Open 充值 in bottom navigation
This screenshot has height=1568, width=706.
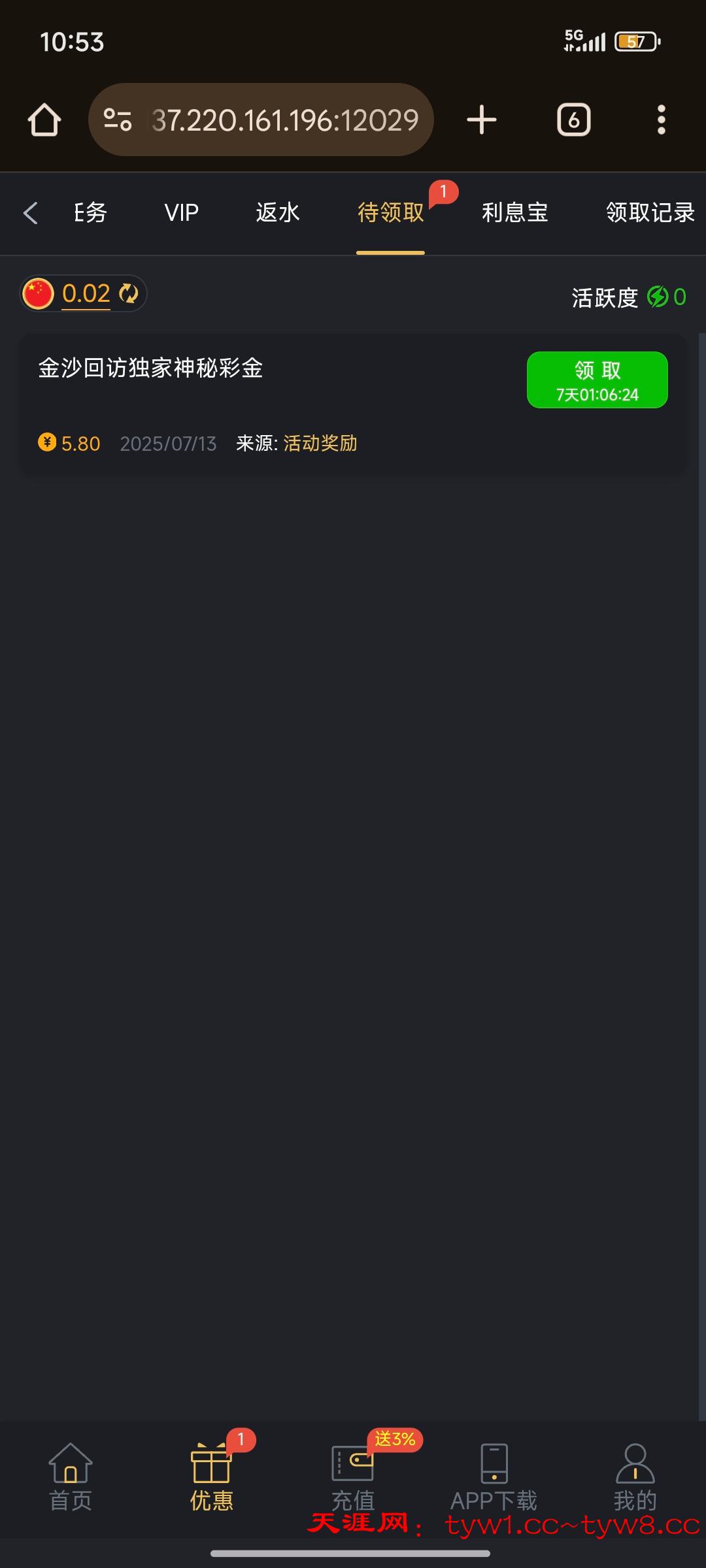click(352, 1478)
